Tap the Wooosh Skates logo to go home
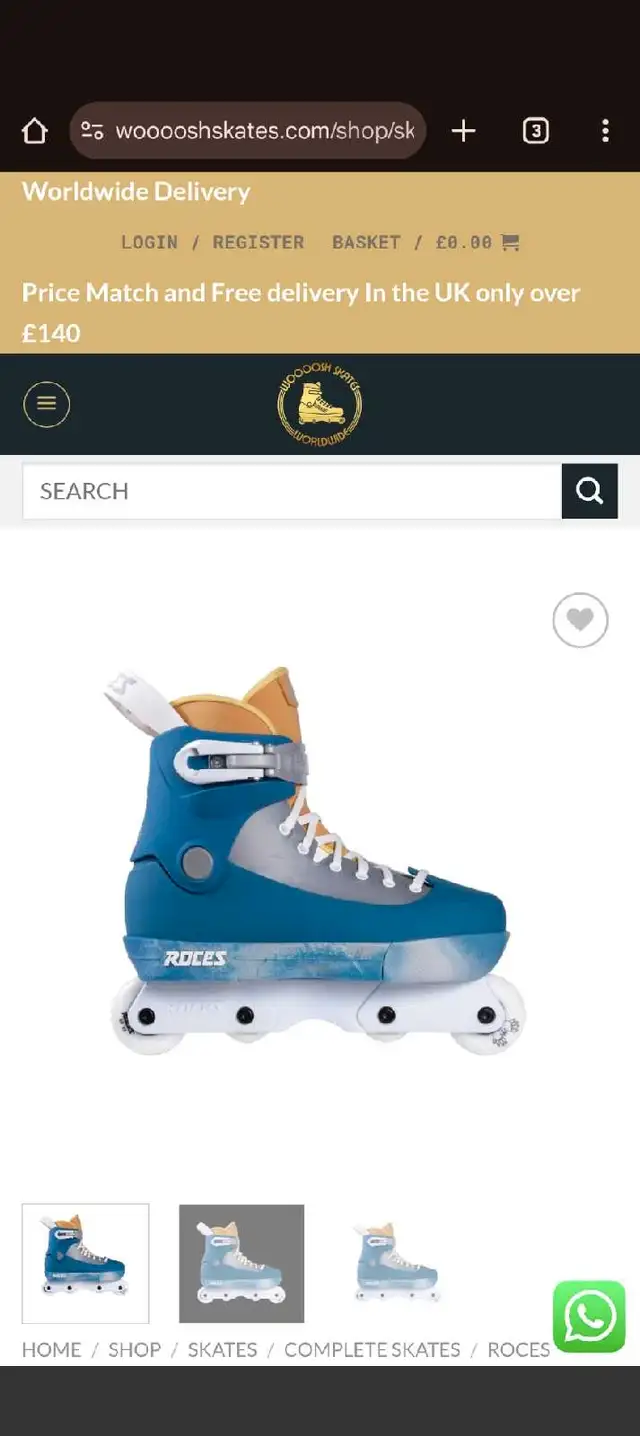This screenshot has width=640, height=1436. click(320, 405)
